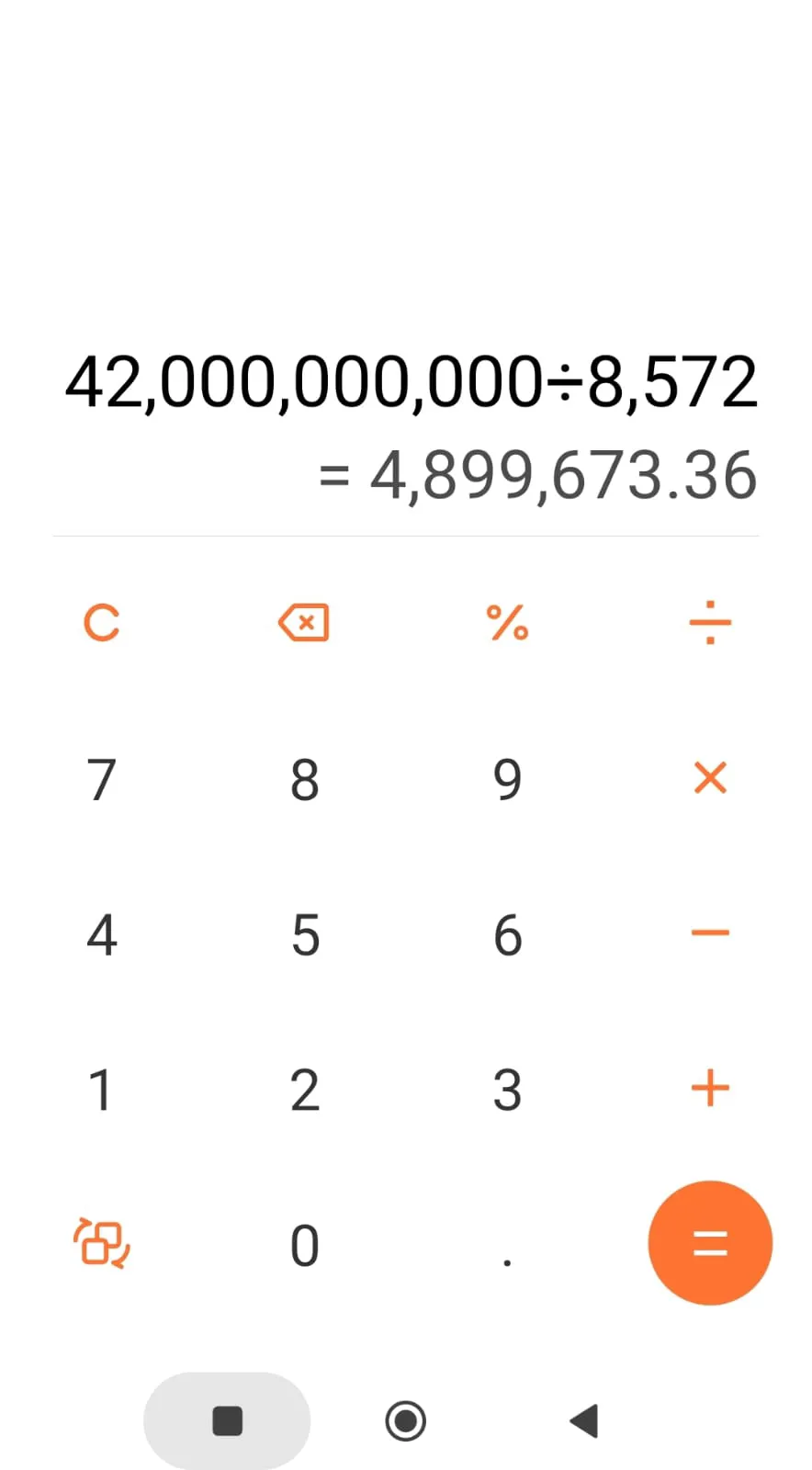
Task: Enter the digit 4
Action: 101,934
